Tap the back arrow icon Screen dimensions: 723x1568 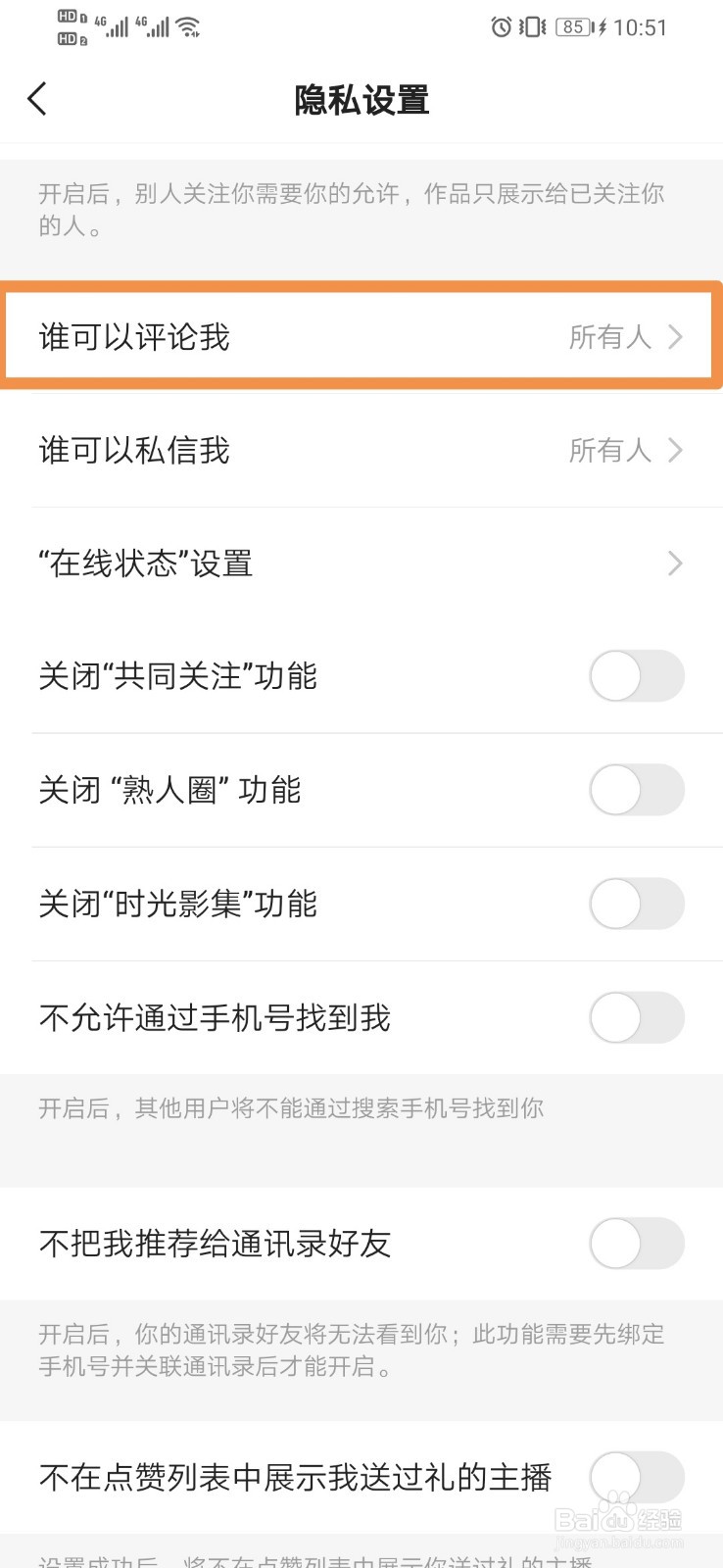click(x=37, y=99)
